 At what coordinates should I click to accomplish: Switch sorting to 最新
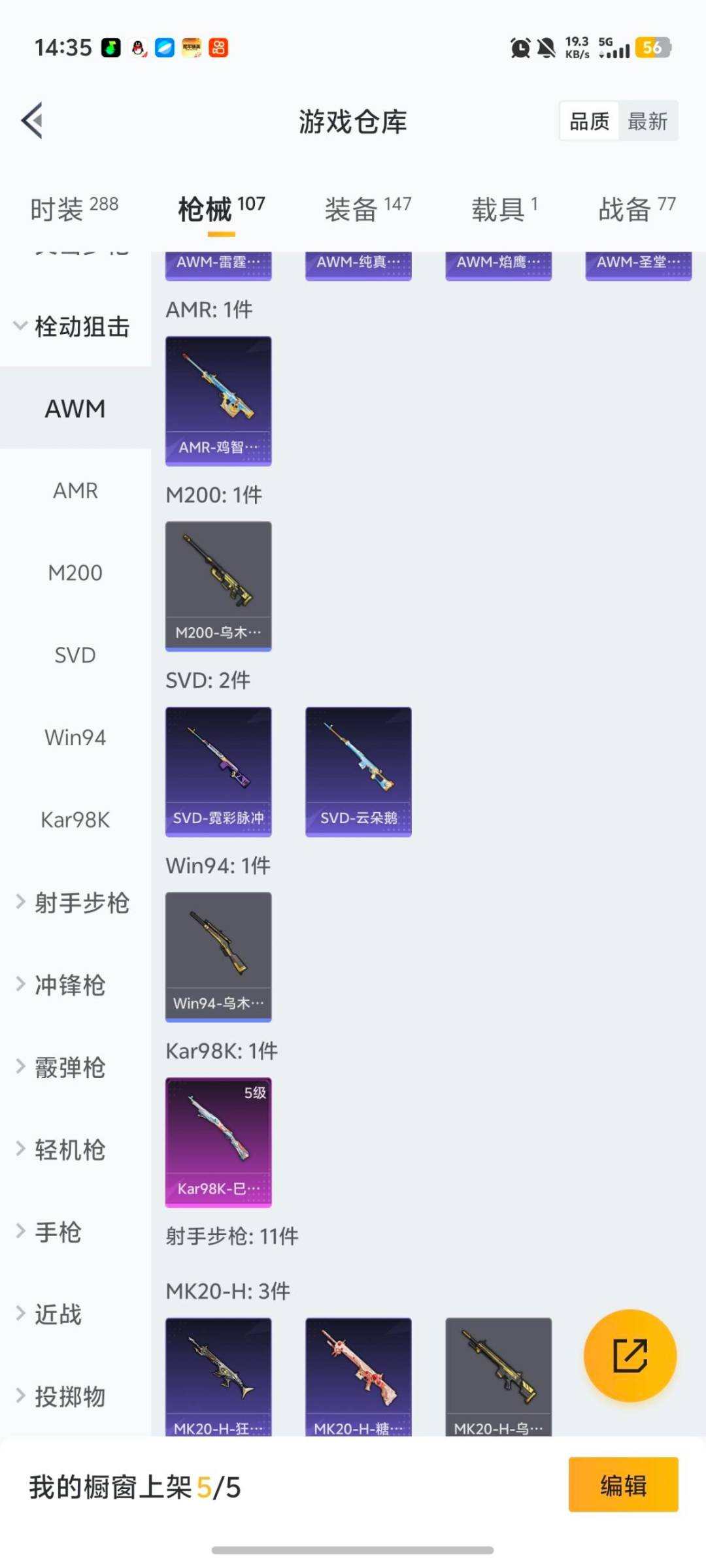point(647,122)
